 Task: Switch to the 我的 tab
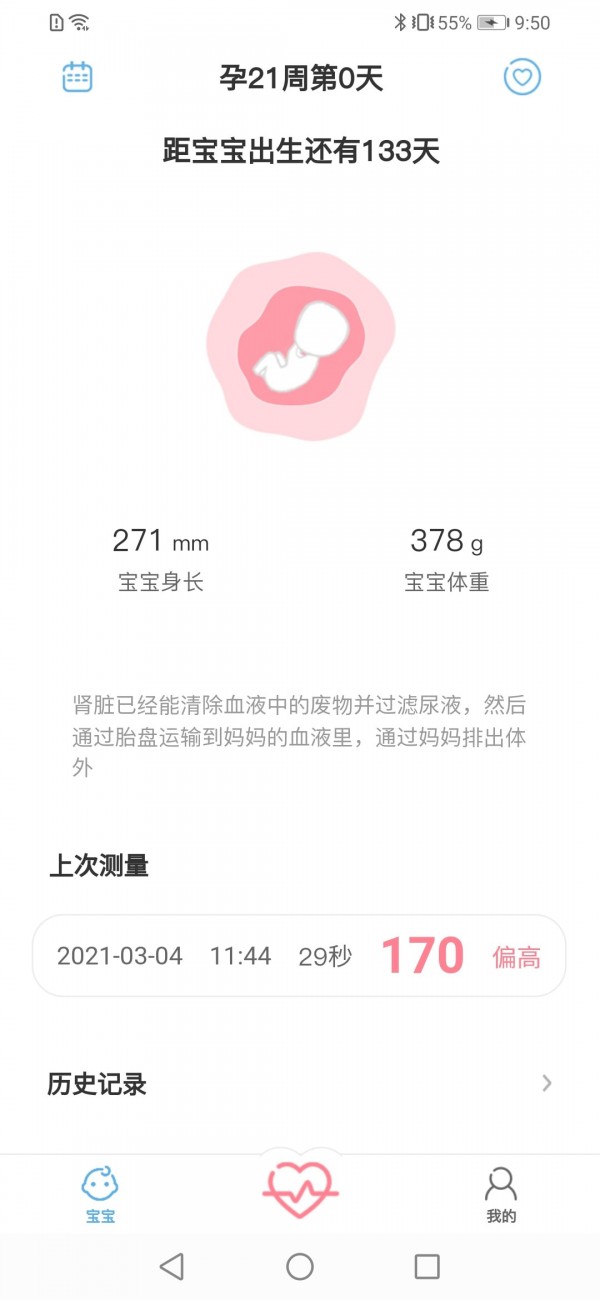(501, 1195)
